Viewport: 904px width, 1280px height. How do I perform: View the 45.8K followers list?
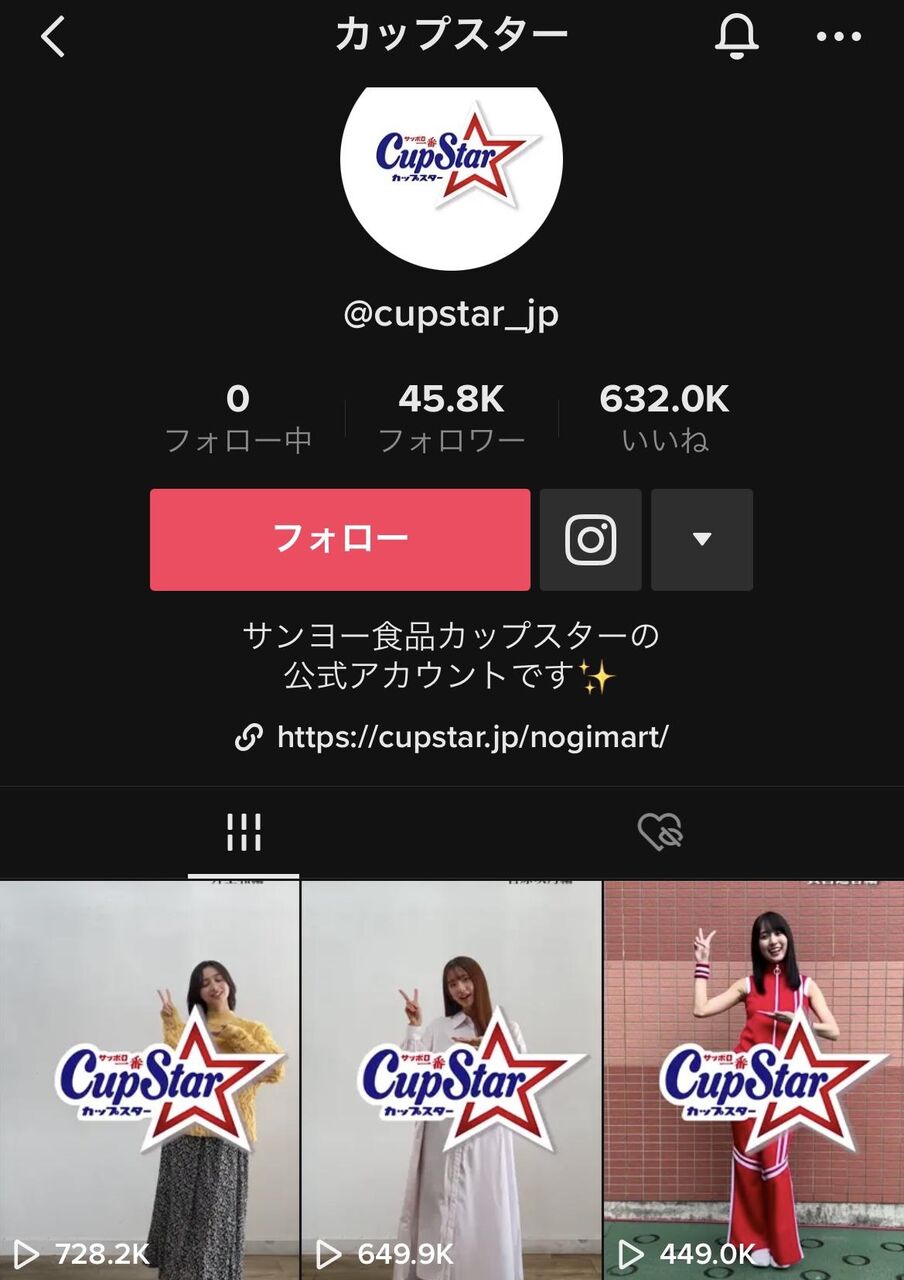tap(451, 418)
